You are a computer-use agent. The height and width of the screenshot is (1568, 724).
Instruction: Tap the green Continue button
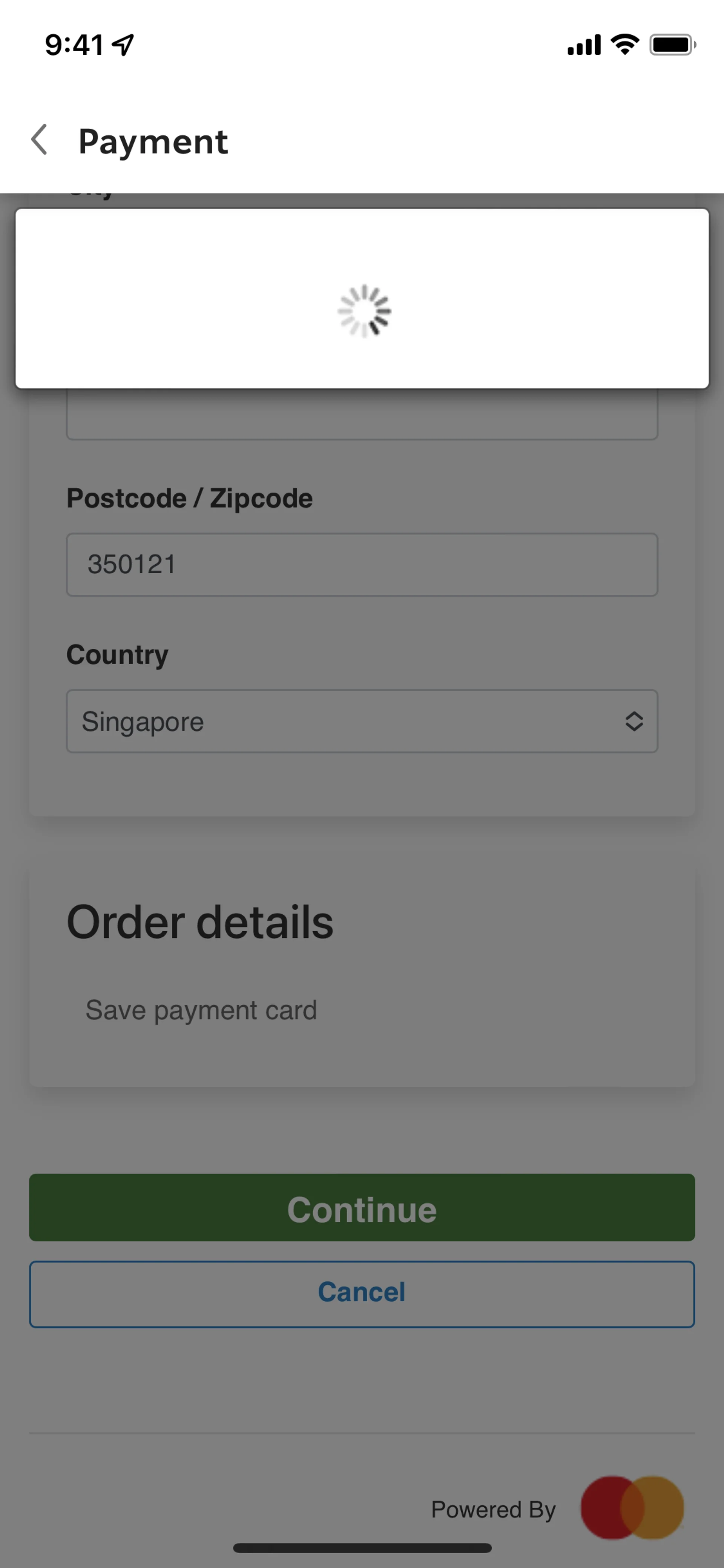361,1208
